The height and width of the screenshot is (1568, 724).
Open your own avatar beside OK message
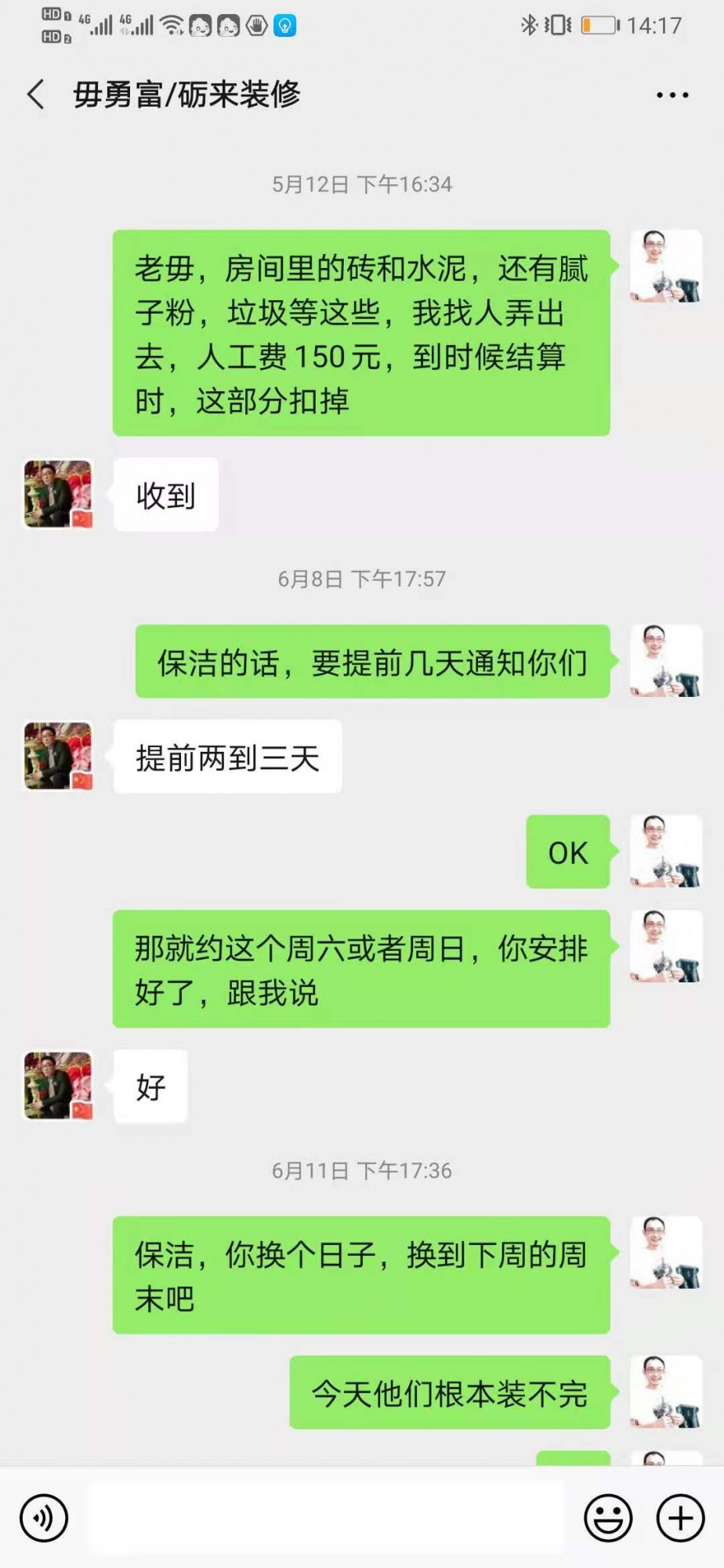pos(665,851)
